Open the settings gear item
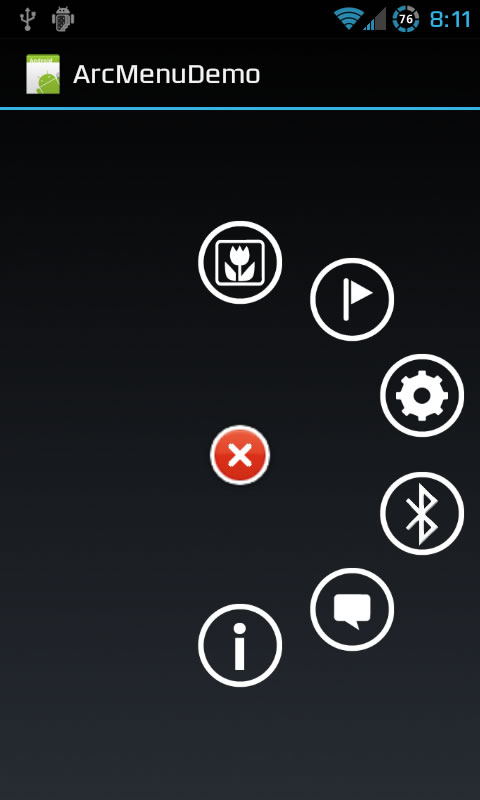Screen dimensions: 480x800 point(422,395)
